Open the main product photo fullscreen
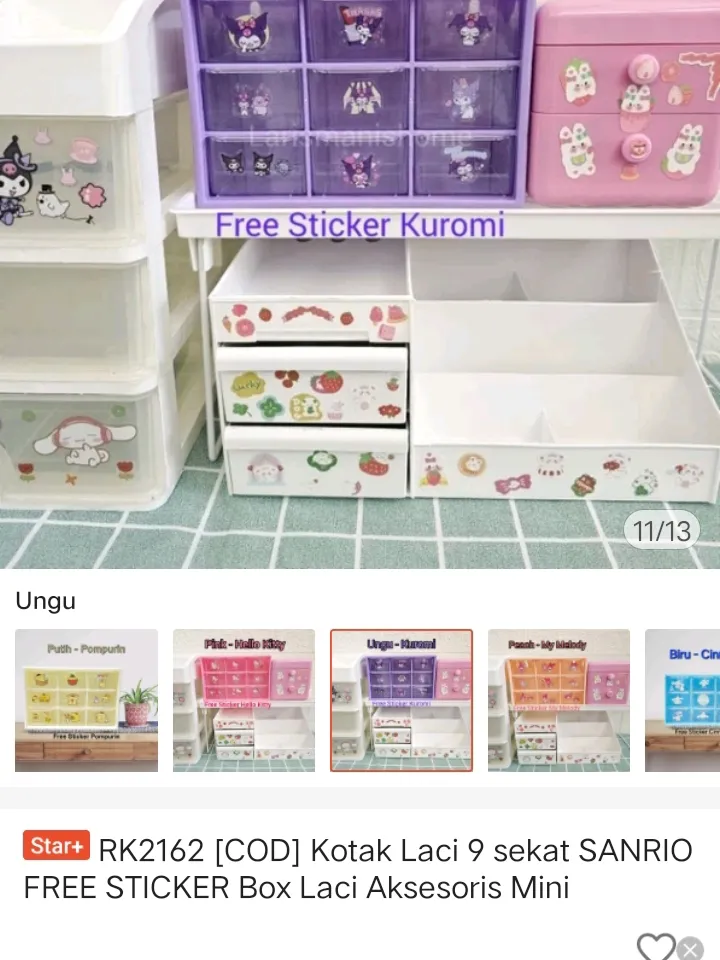 click(x=360, y=285)
